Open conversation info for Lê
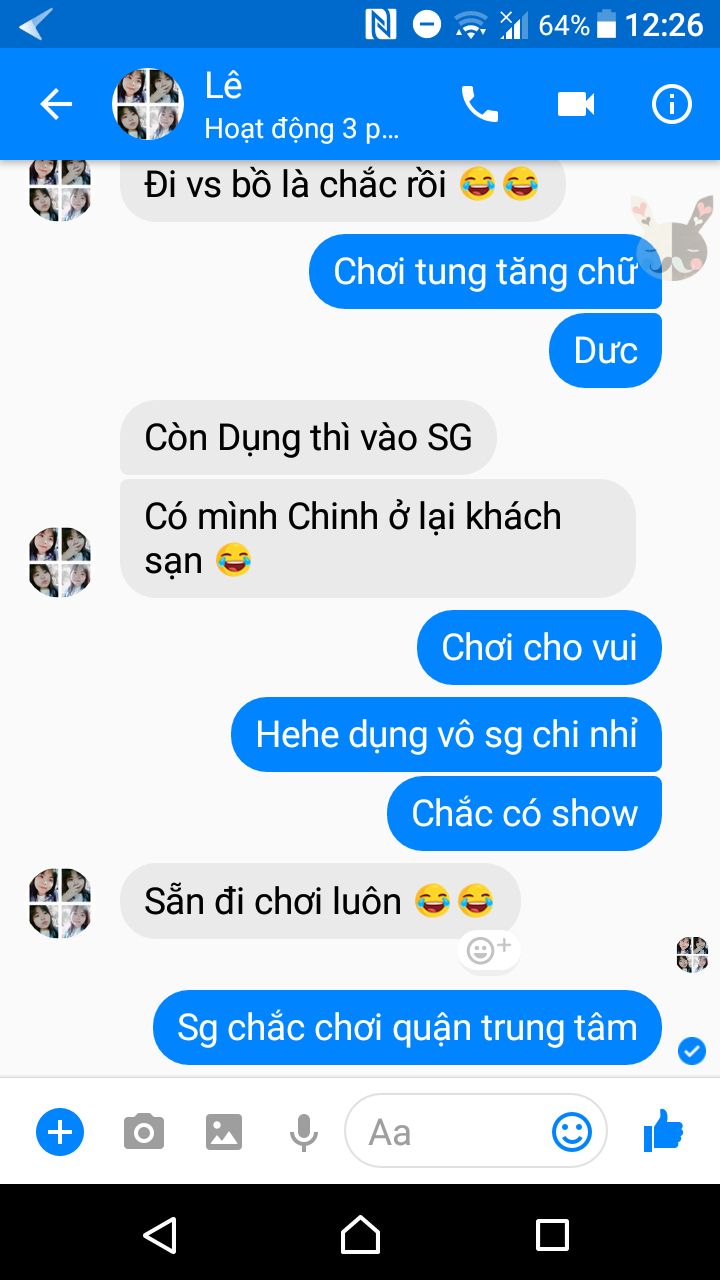 [x=671, y=104]
